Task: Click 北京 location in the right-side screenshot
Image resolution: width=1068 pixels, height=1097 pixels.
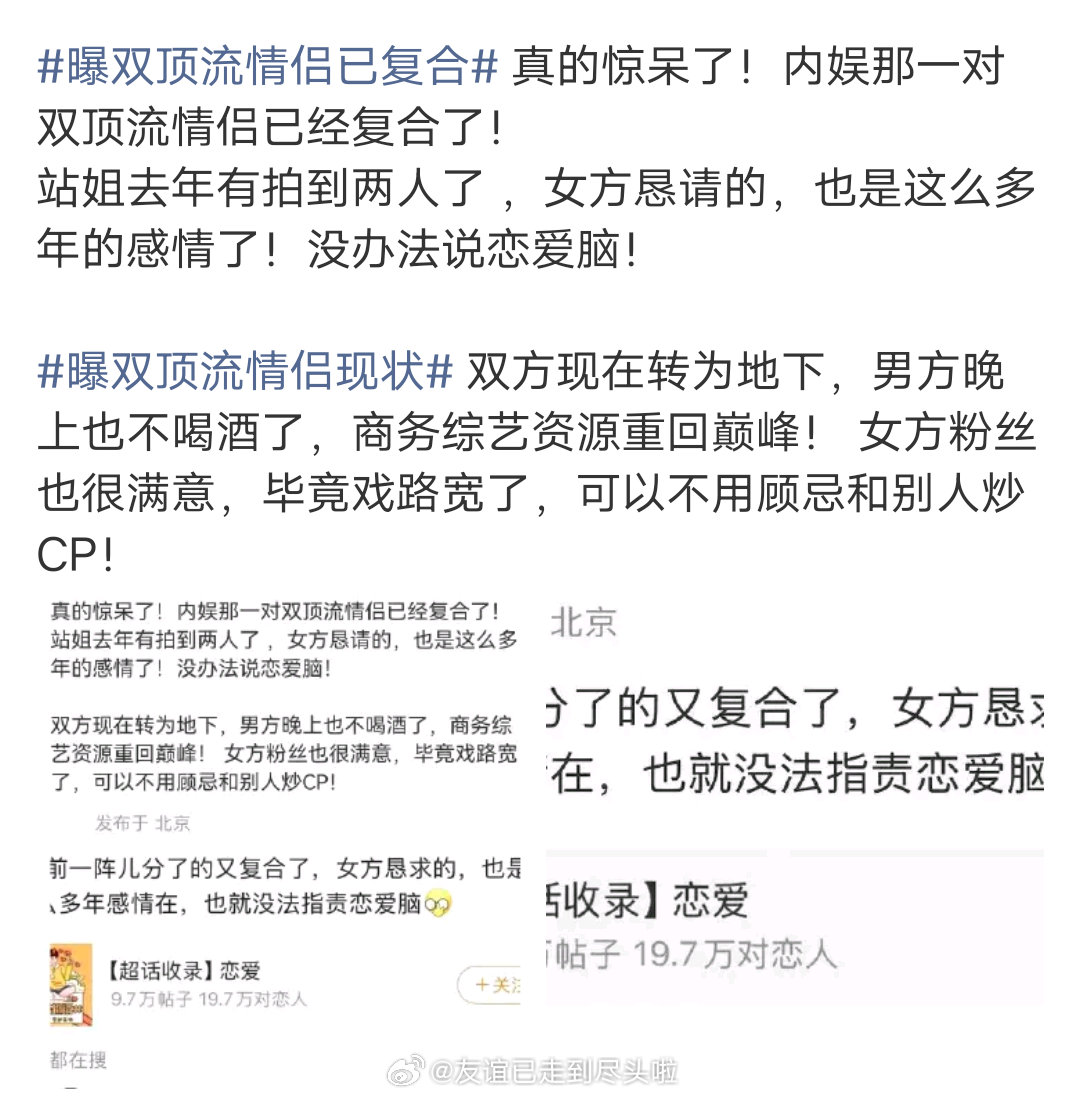Action: [585, 622]
